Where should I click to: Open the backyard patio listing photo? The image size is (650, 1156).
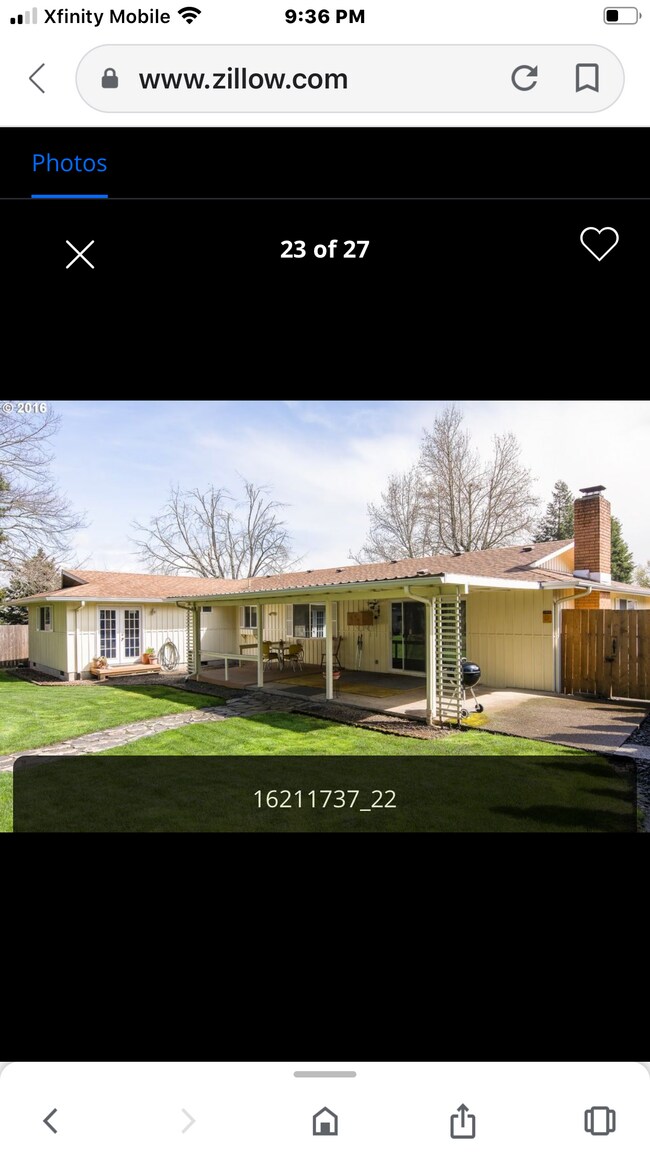pos(325,600)
